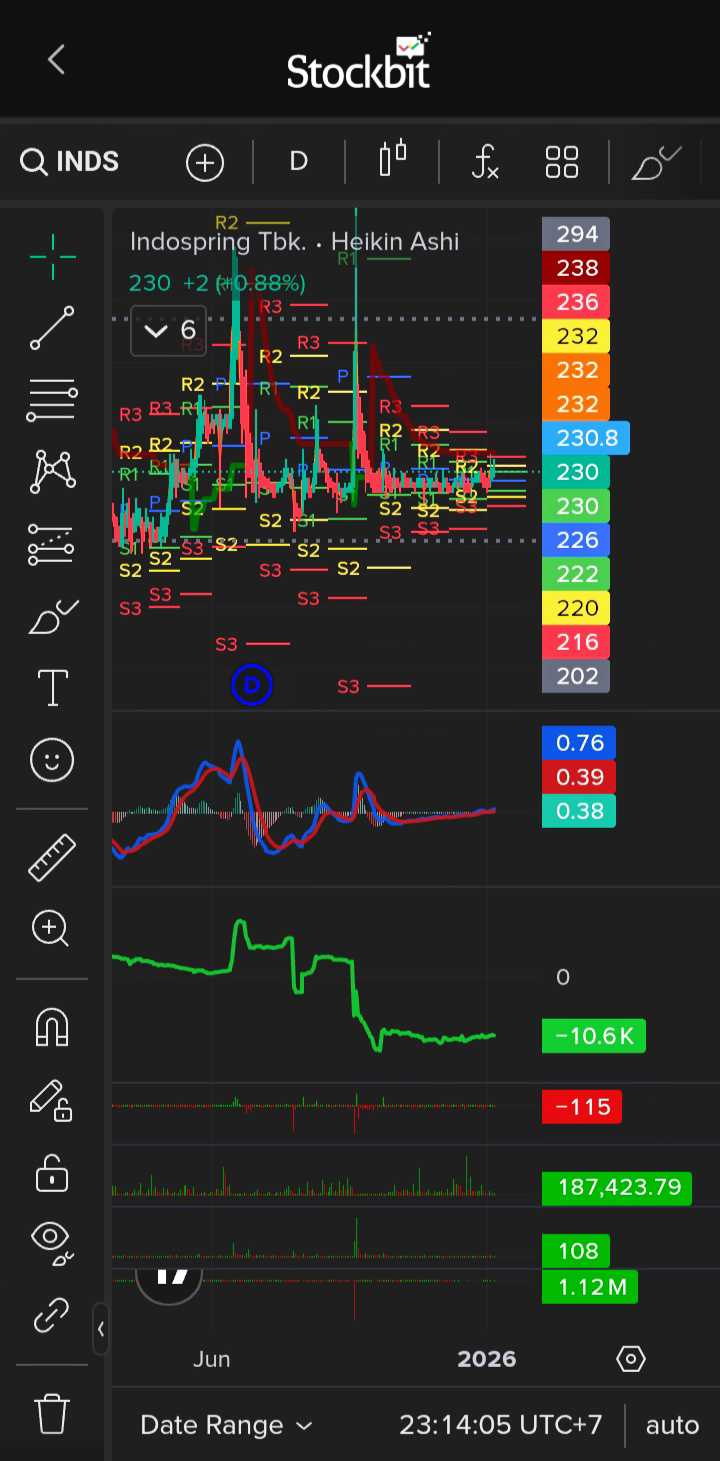Activate the zoom in tool

(52, 929)
